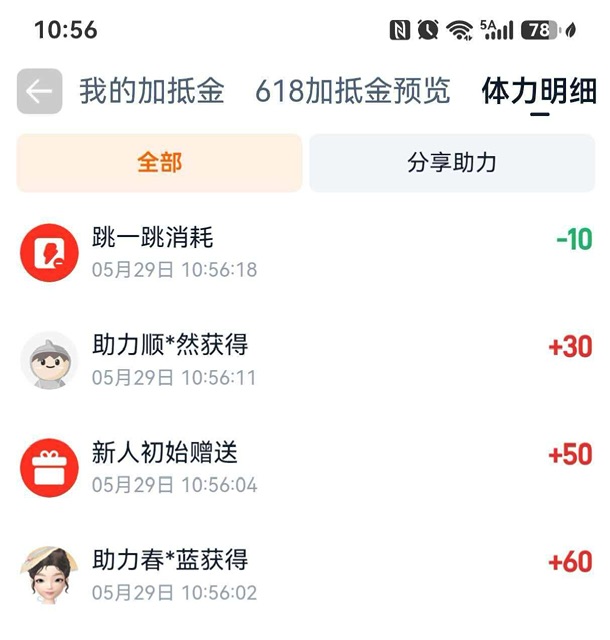Switch to 我的加抵金 tab

pyautogui.click(x=151, y=91)
